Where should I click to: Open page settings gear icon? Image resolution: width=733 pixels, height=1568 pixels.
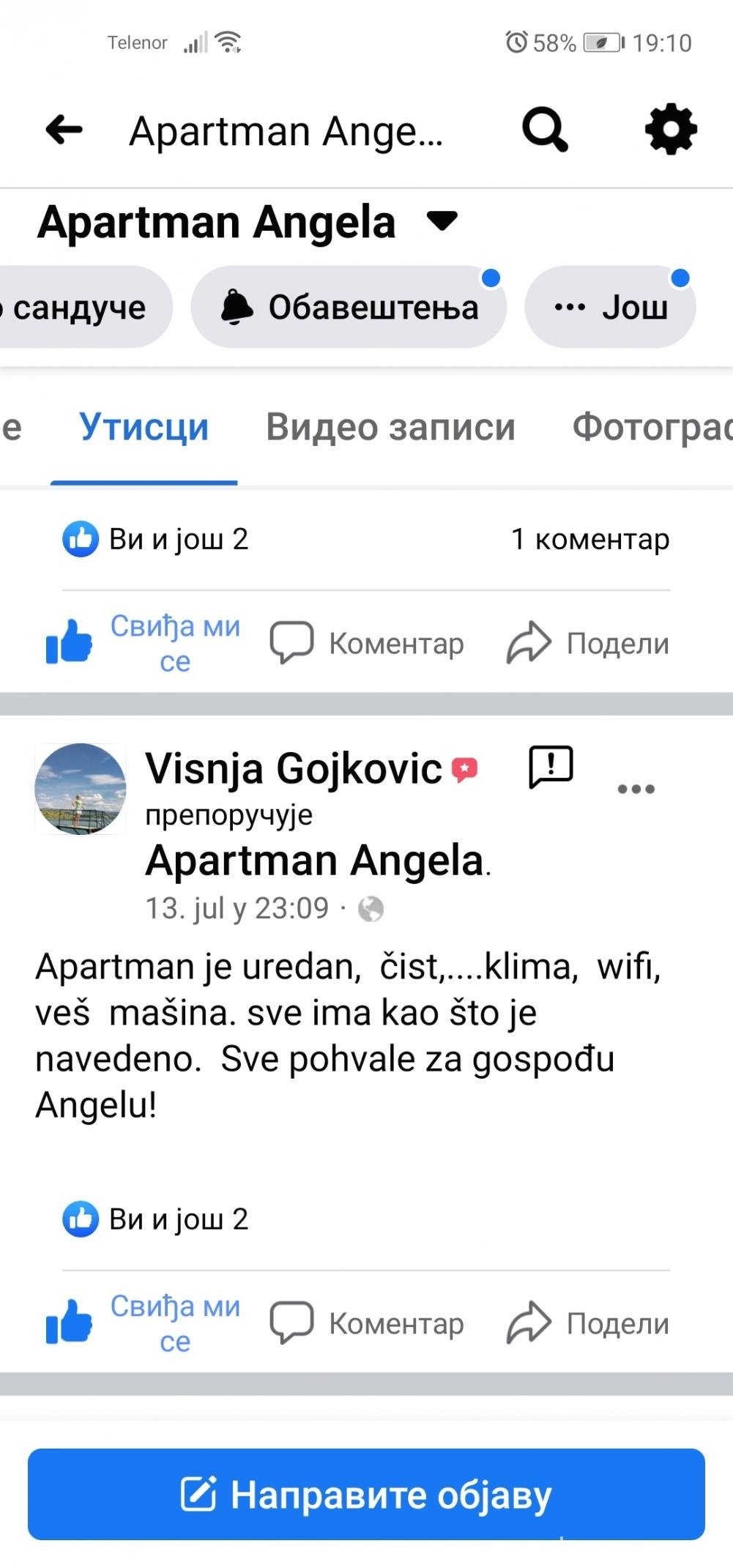pyautogui.click(x=671, y=130)
